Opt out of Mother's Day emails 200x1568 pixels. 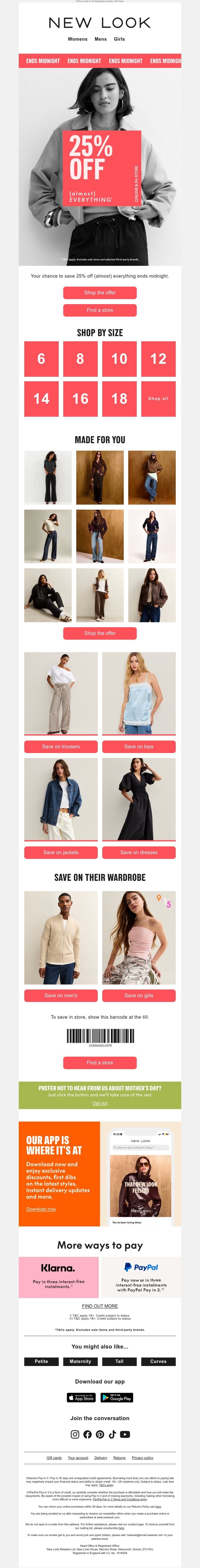pyautogui.click(x=100, y=1103)
